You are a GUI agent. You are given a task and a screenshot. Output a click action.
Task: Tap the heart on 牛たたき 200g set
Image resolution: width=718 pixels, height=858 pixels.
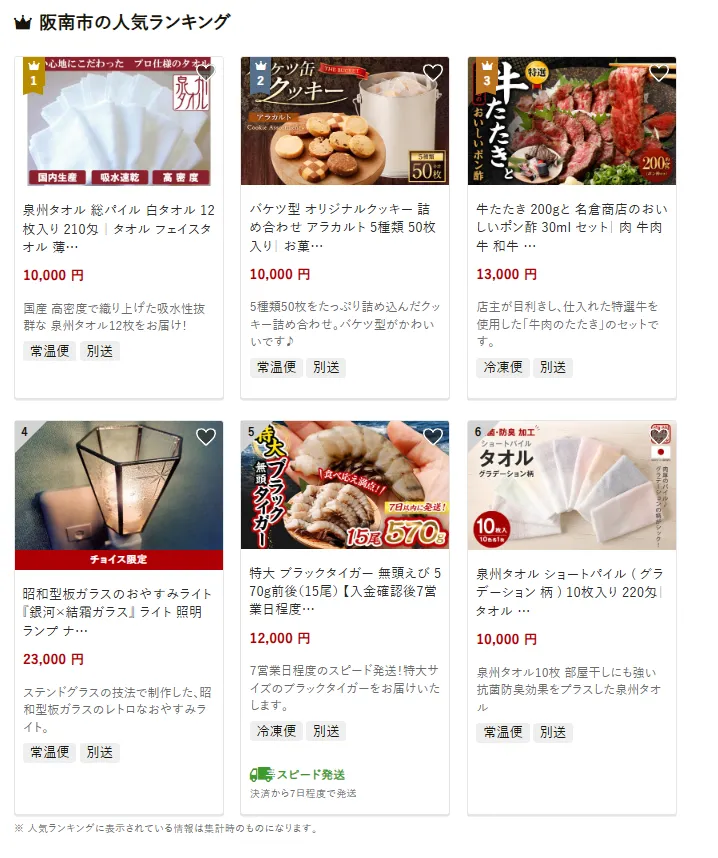[x=658, y=73]
